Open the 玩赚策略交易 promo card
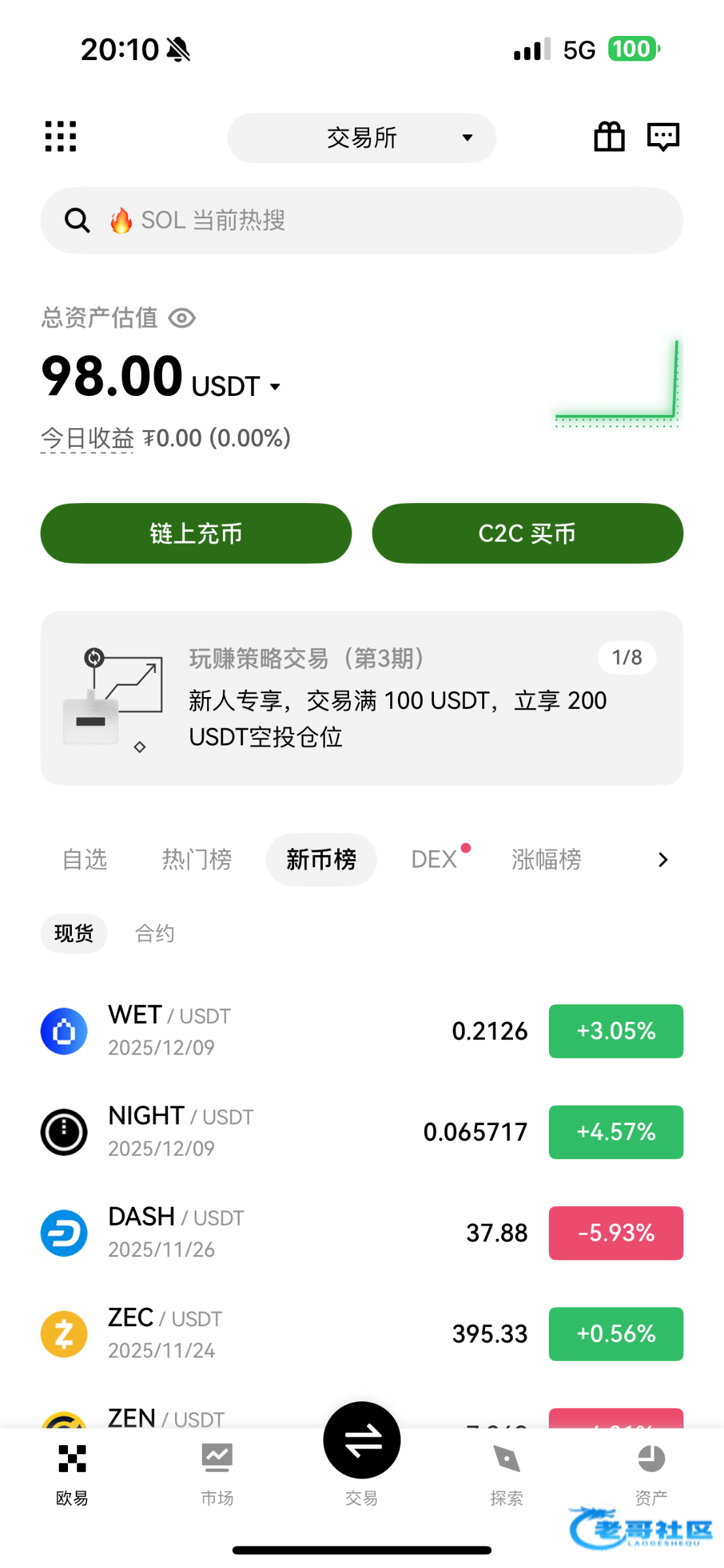This screenshot has height=1568, width=724. 361,698
